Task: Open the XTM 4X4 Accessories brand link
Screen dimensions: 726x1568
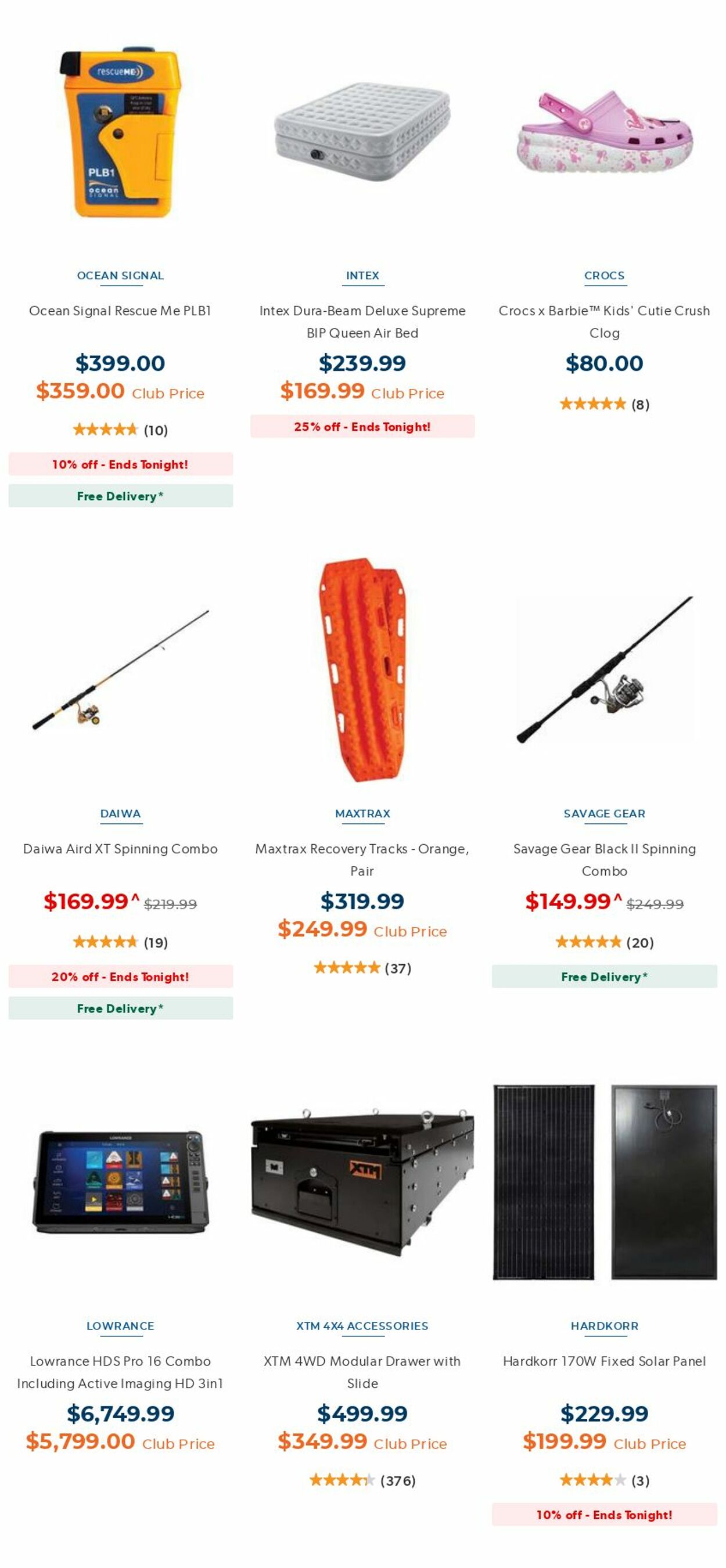Action: (362, 1326)
